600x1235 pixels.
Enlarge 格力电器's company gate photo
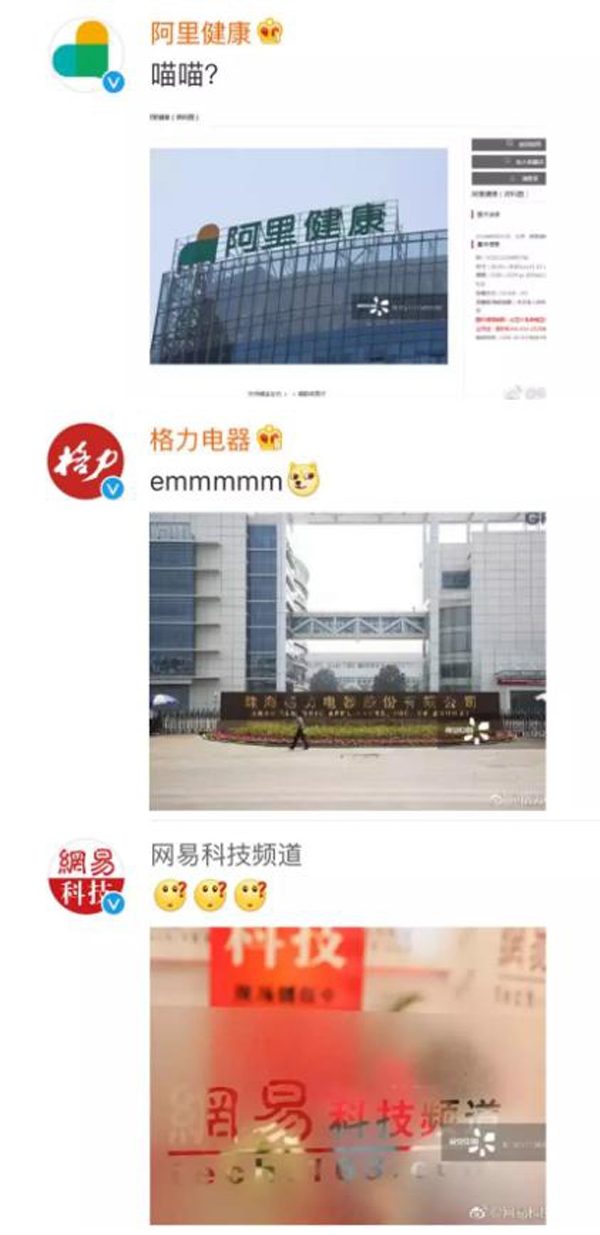pyautogui.click(x=347, y=660)
